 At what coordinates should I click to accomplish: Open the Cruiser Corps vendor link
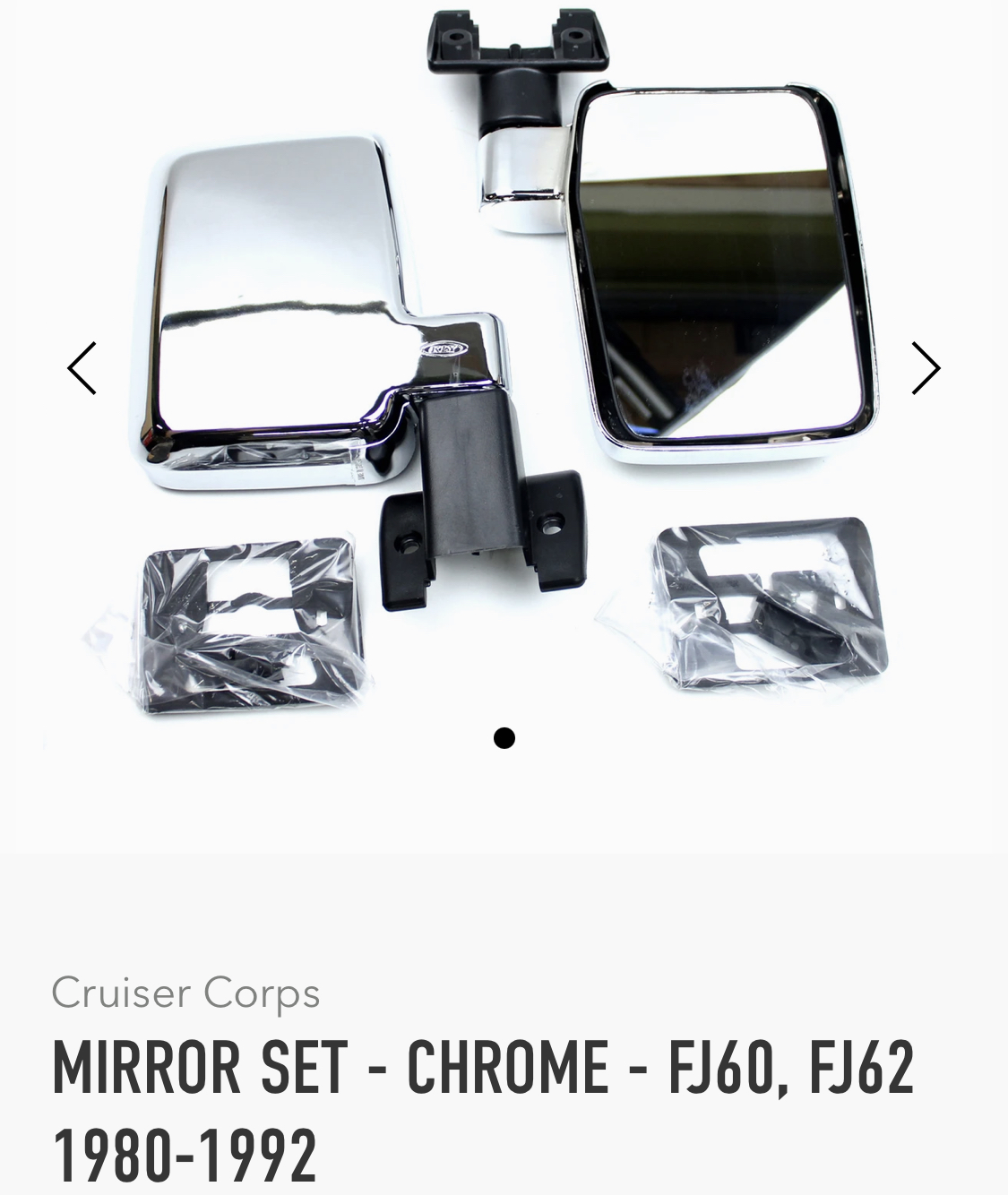pos(185,993)
